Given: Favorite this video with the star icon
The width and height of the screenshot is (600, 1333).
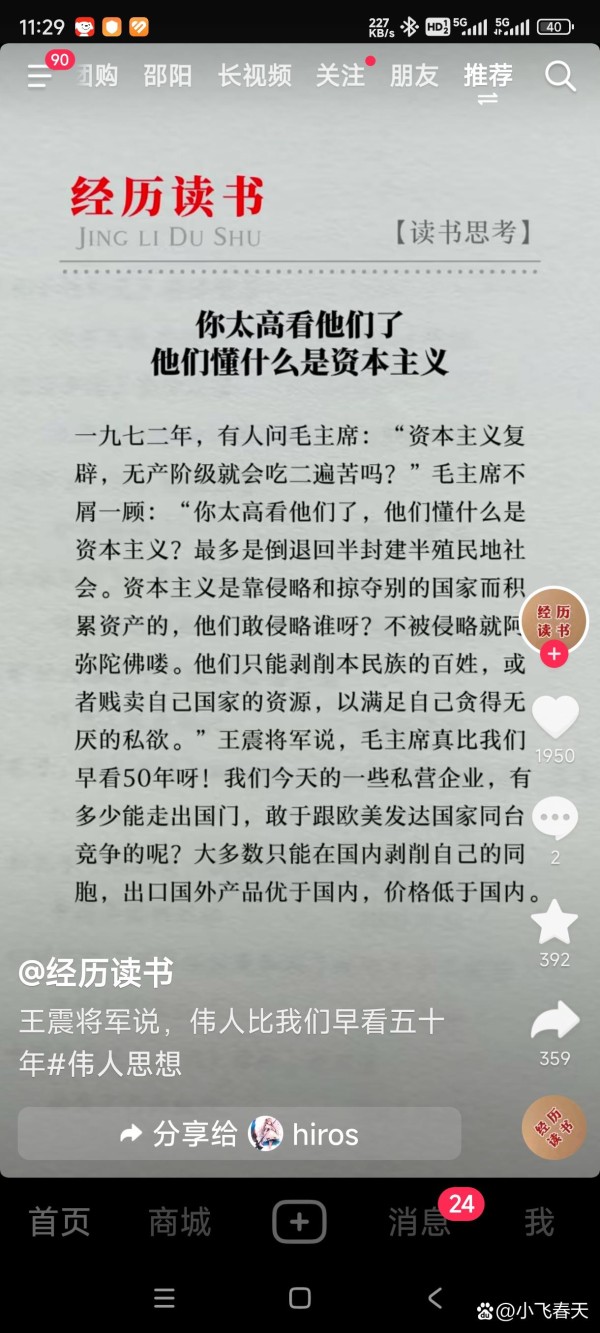Looking at the screenshot, I should pyautogui.click(x=554, y=922).
